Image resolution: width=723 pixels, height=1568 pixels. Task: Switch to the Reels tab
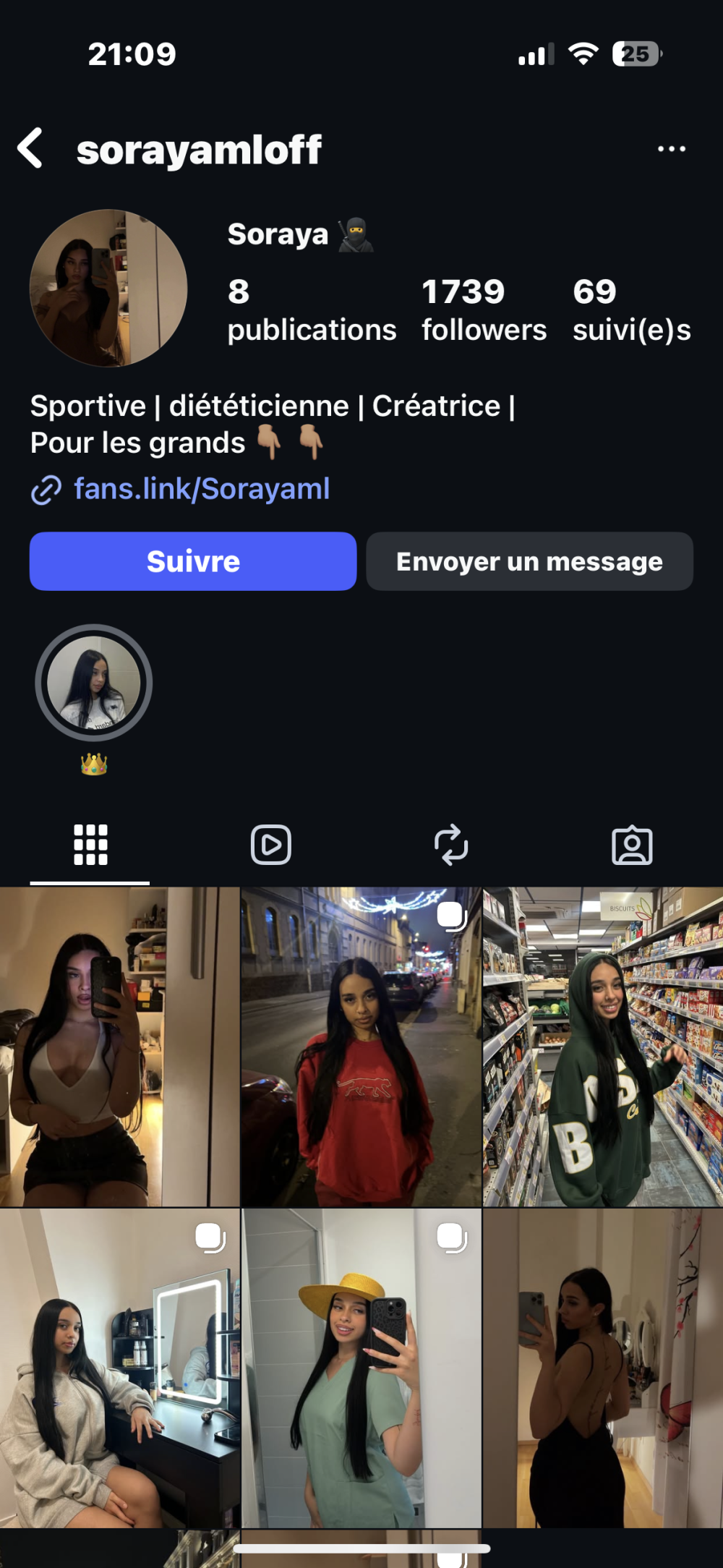point(271,845)
